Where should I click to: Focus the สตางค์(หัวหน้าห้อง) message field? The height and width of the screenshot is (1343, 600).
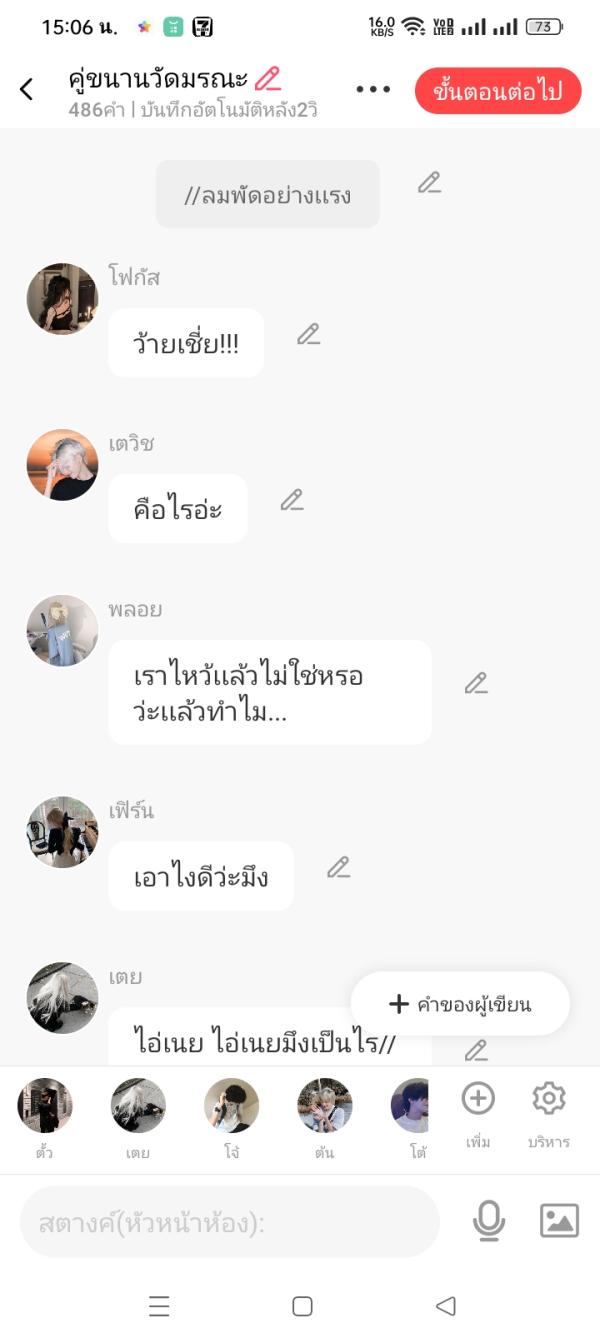tap(230, 1222)
